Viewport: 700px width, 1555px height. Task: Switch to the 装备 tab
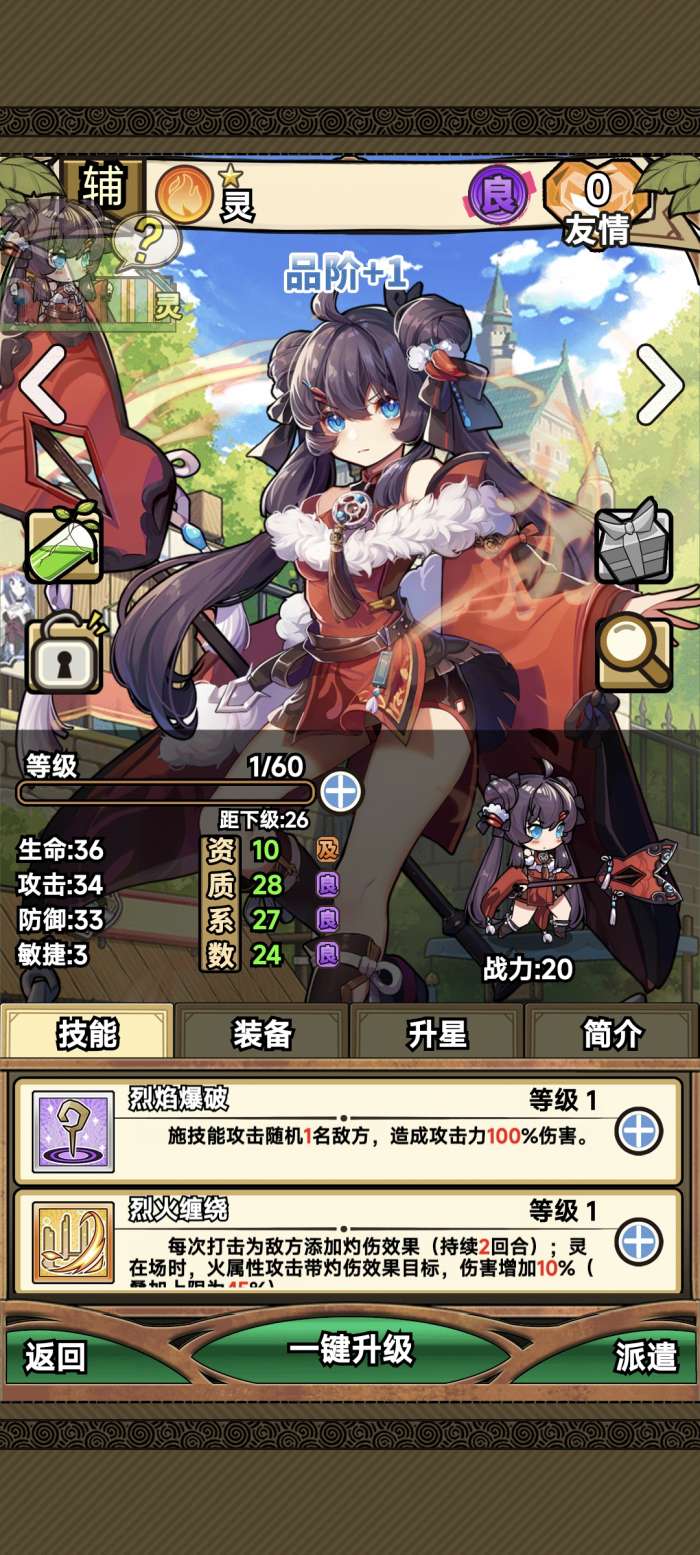[x=262, y=1034]
